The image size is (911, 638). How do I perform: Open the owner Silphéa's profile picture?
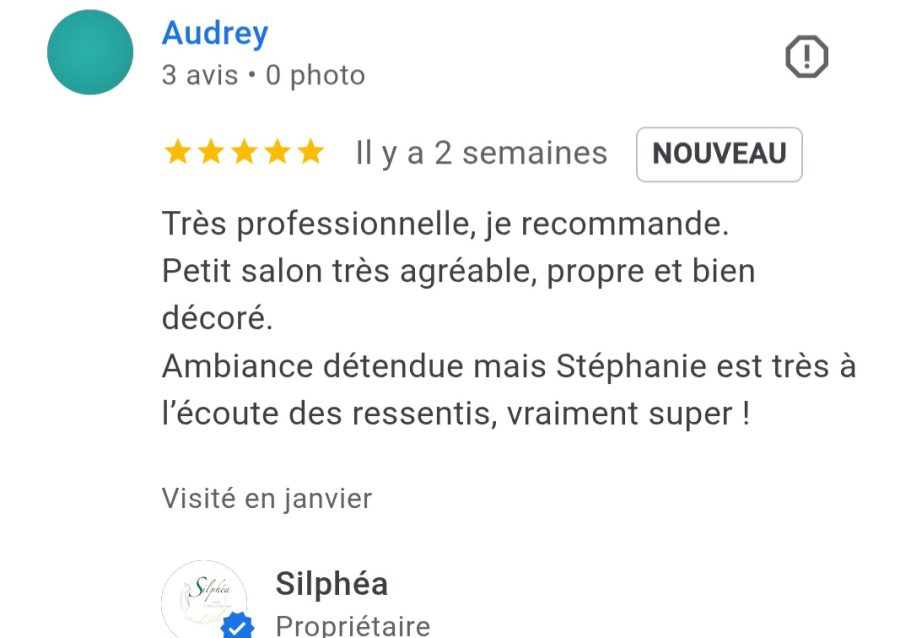tap(204, 600)
